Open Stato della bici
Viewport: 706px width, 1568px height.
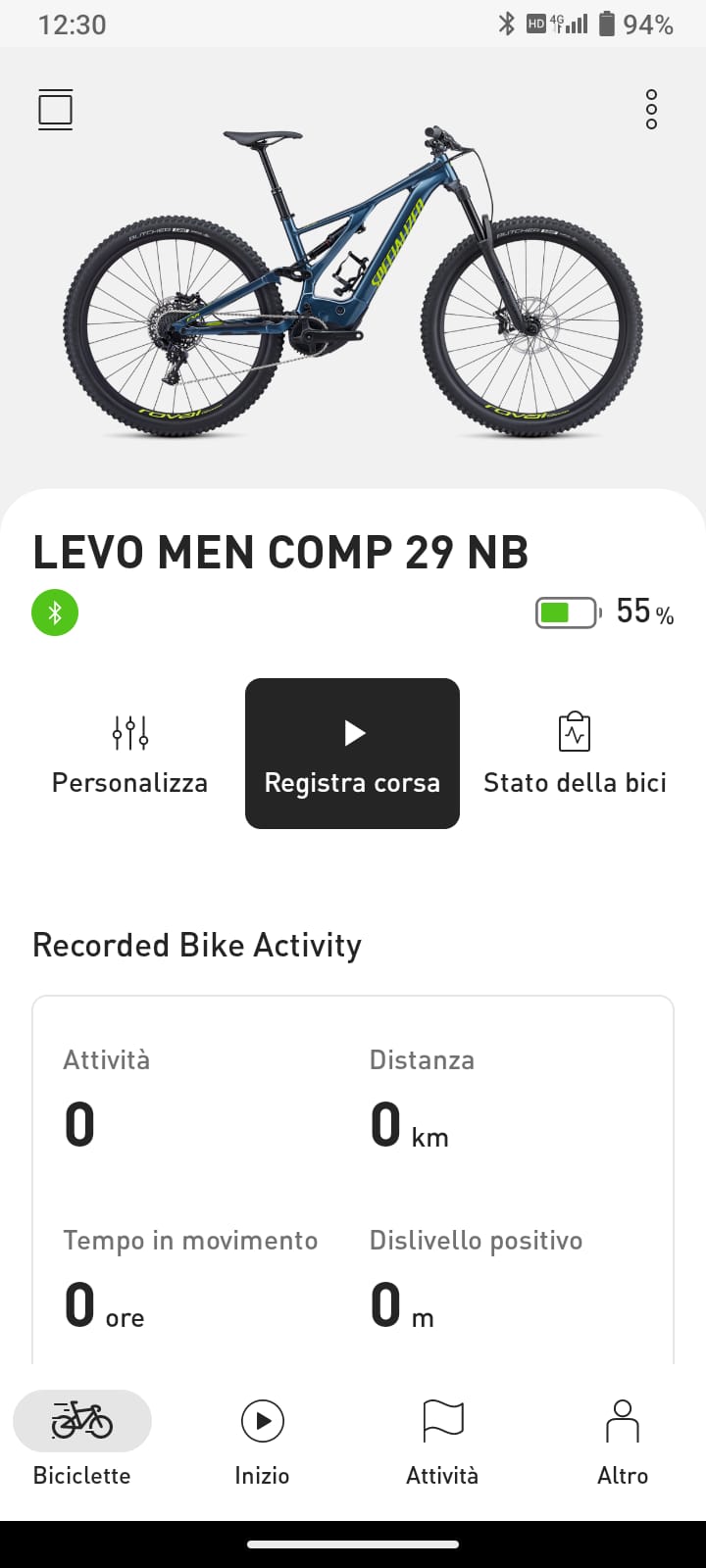575,753
